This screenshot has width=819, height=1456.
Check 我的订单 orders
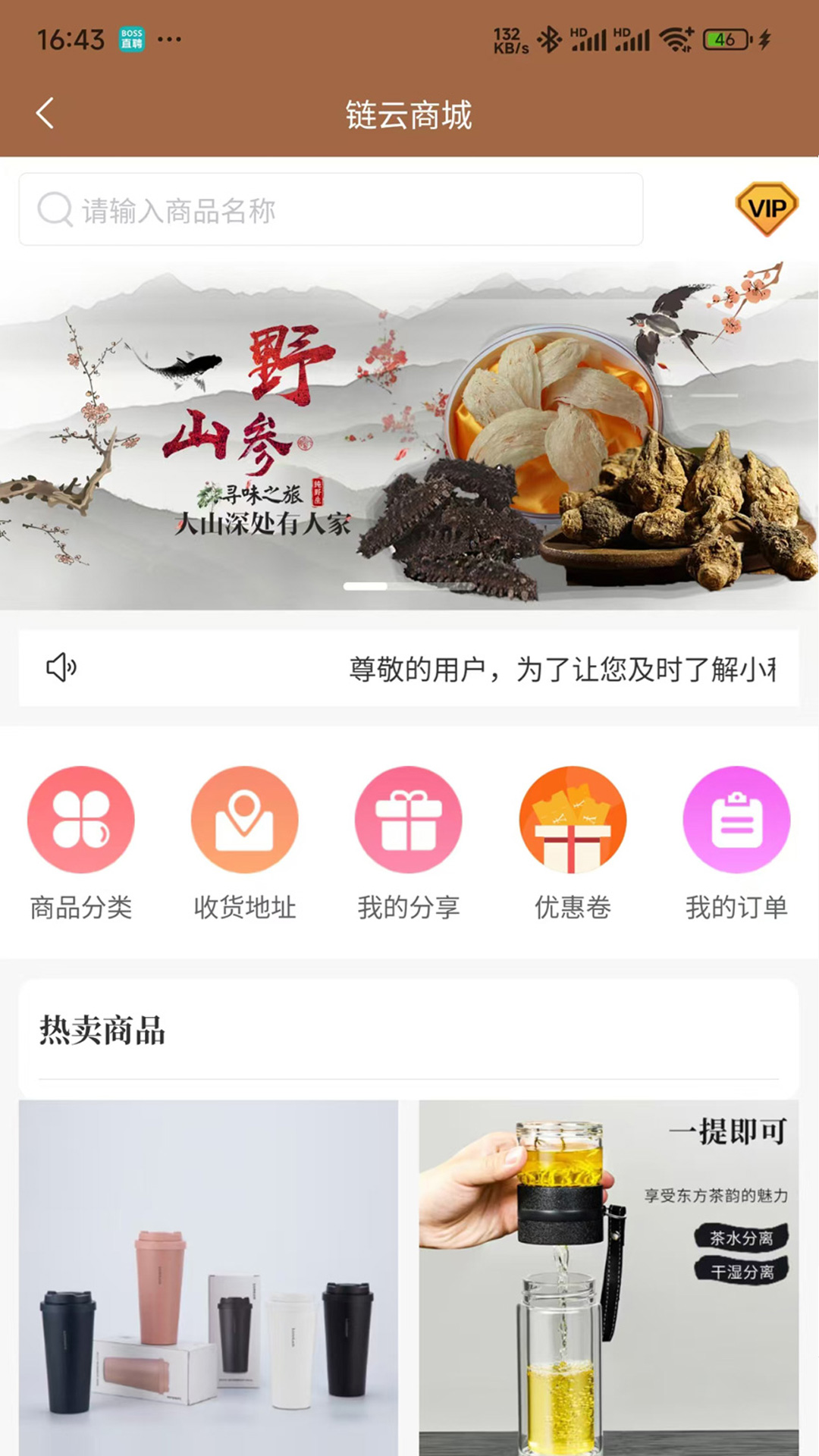pos(736,843)
